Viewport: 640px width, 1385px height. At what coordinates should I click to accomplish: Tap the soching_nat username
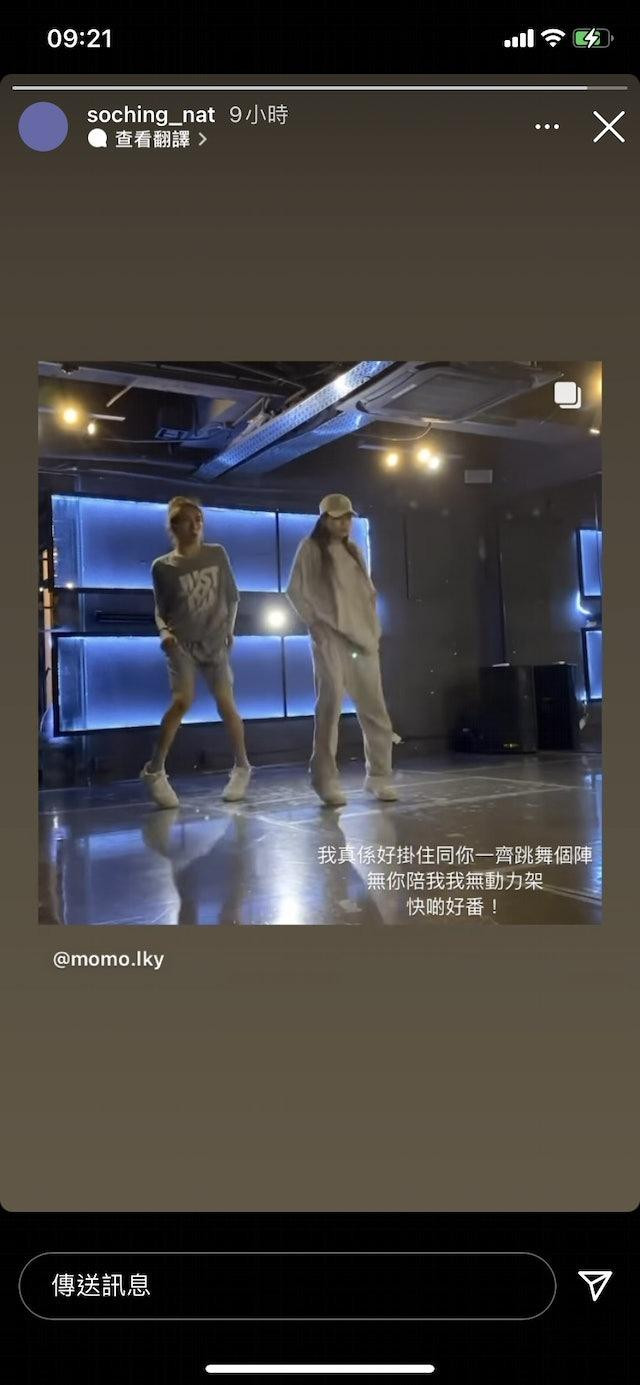coord(151,115)
